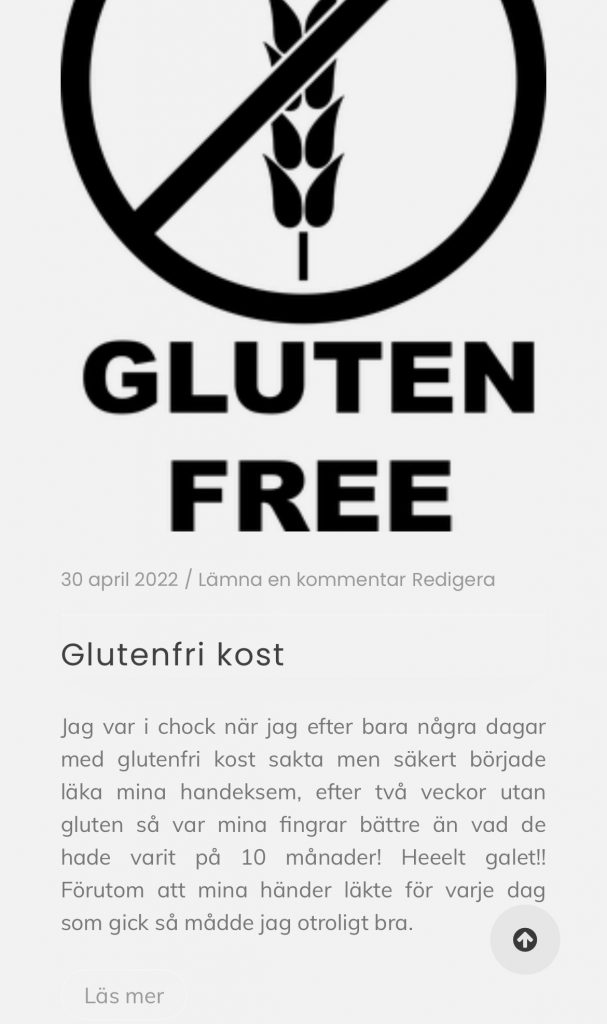Tap the Redigera edit link
The height and width of the screenshot is (1024, 607).
pos(453,580)
